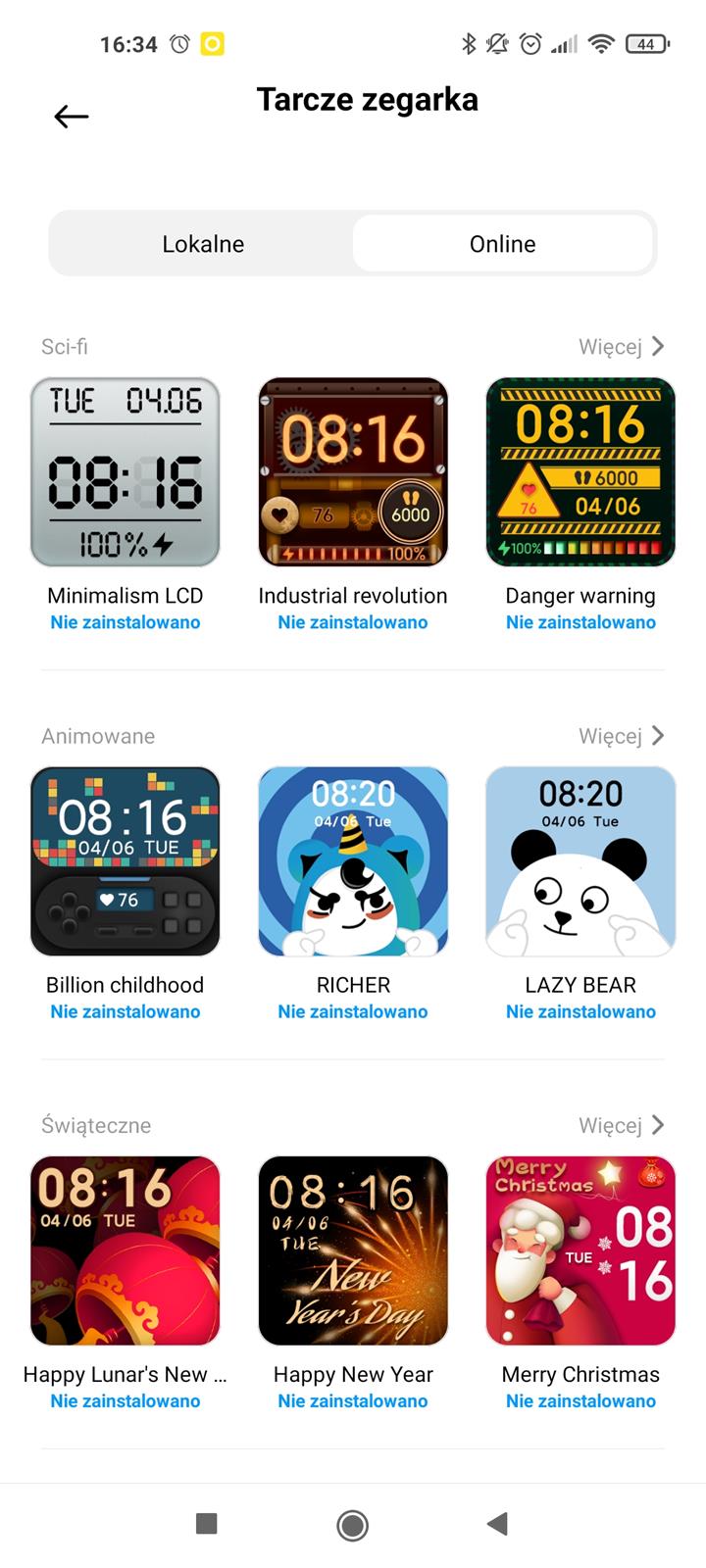
Task: Select the LAZY BEAR watch face
Action: click(x=580, y=861)
